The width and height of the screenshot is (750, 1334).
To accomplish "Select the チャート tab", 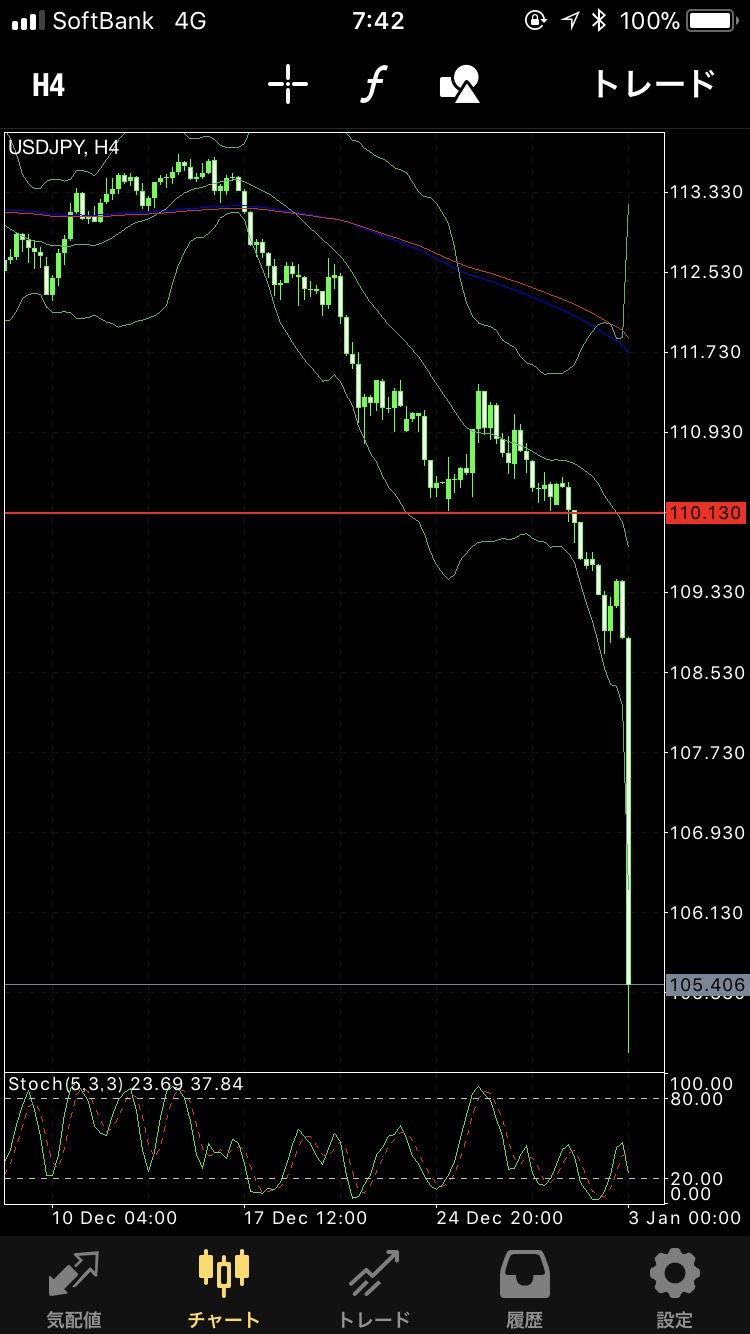I will (x=224, y=1287).
